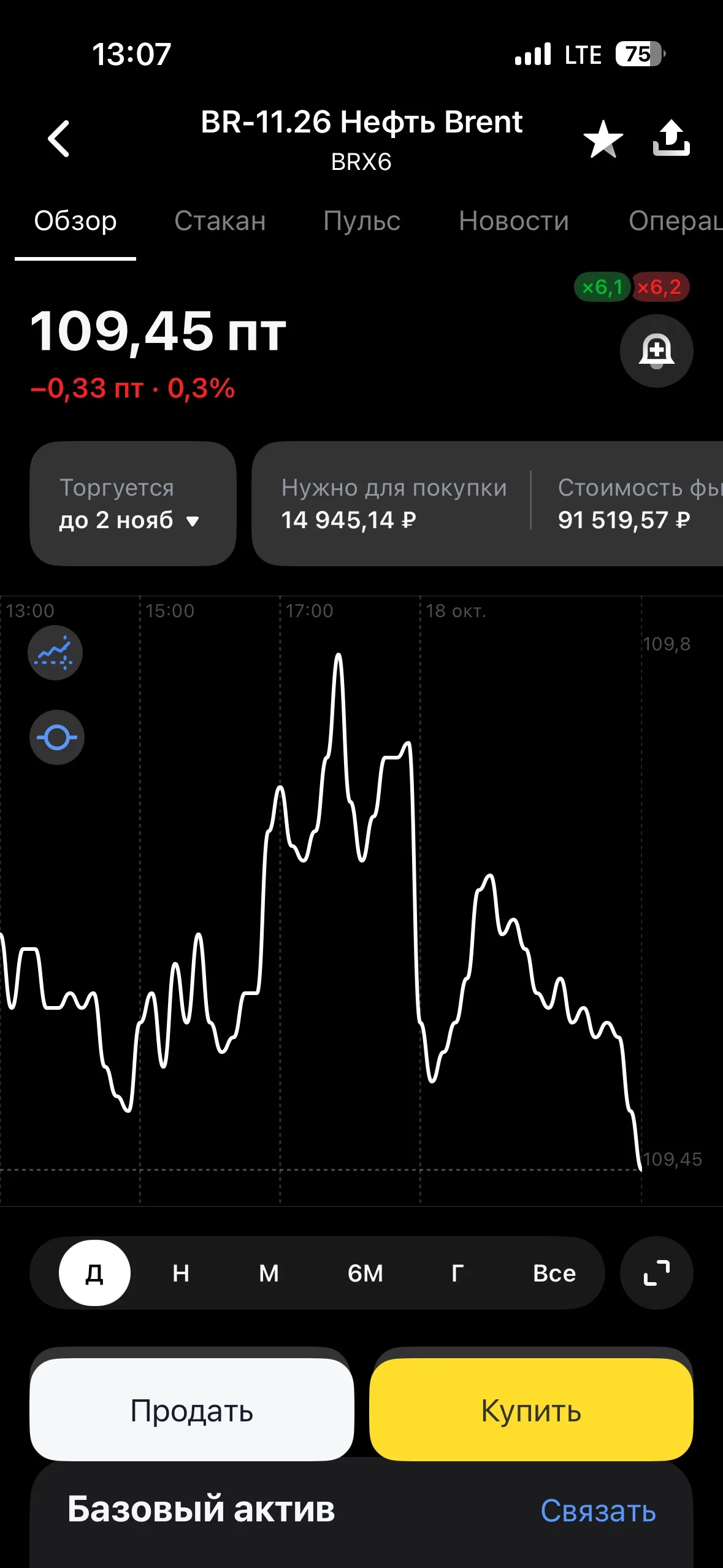Switch chart to 6М period

point(365,1273)
